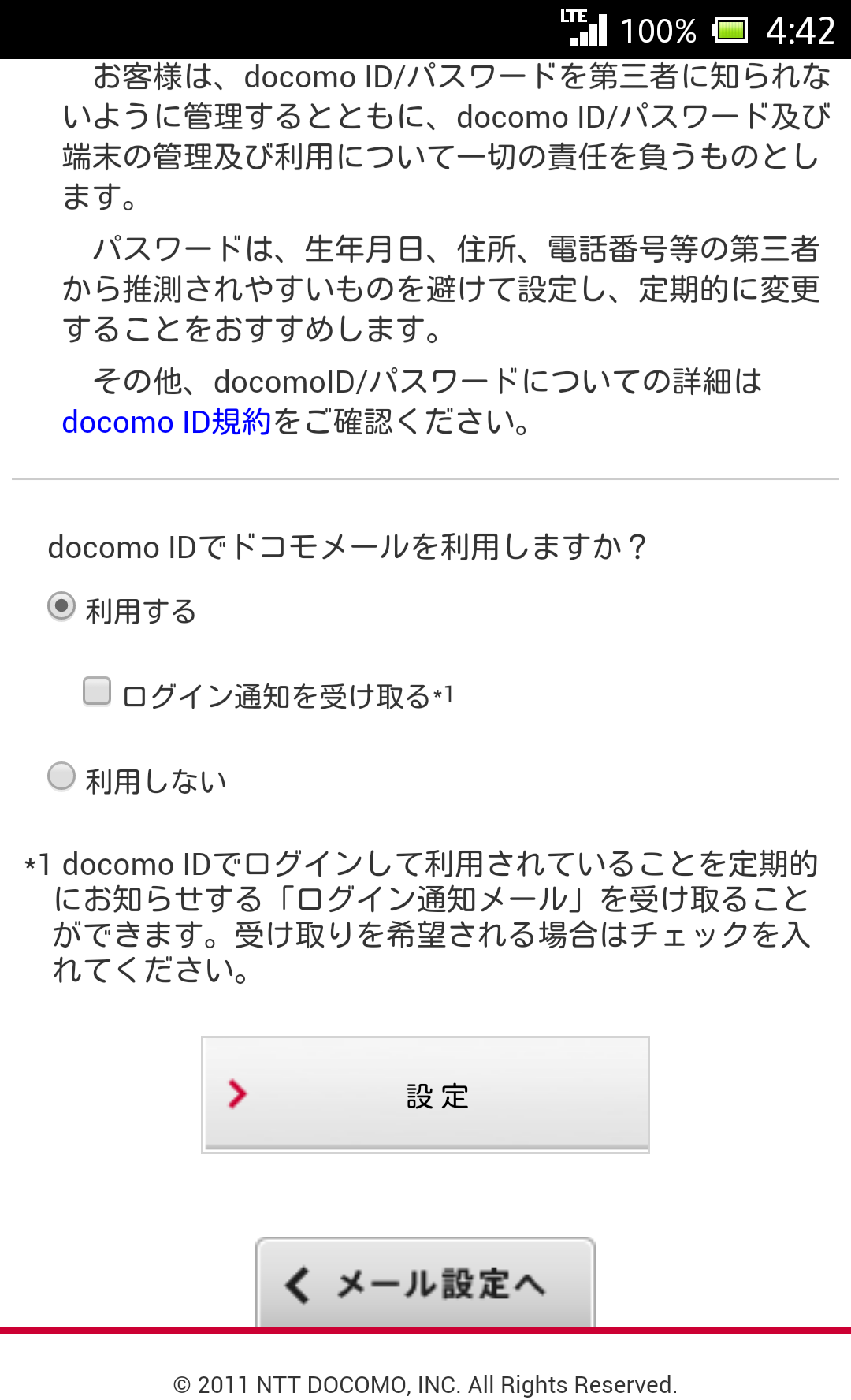Click the red arrow icon beside 設定
This screenshot has height=1400, width=851.
236,1095
